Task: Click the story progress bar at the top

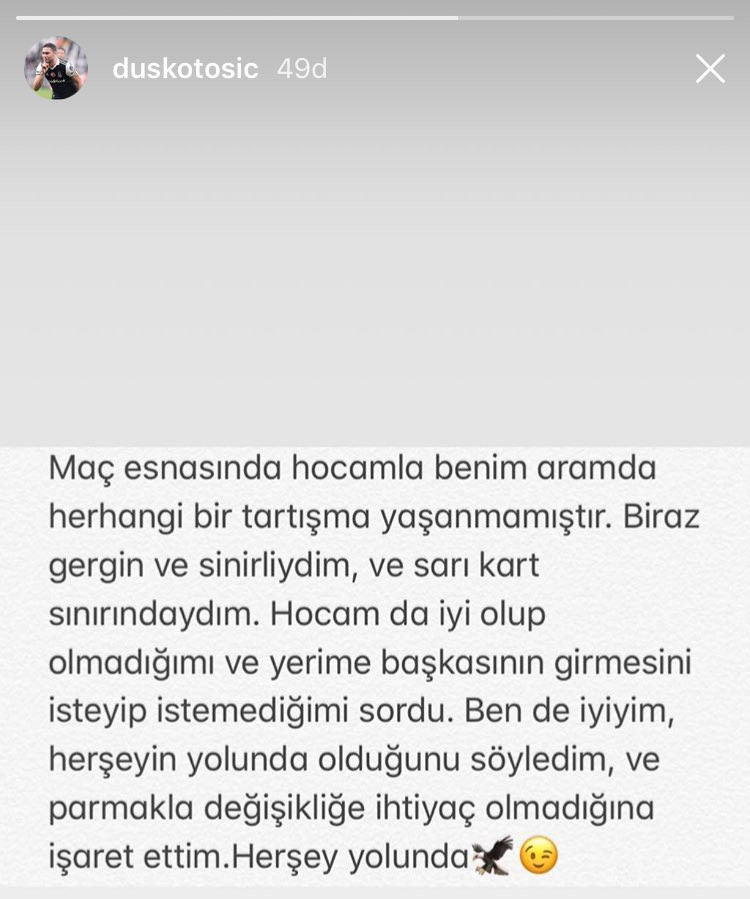Action: (x=375, y=14)
